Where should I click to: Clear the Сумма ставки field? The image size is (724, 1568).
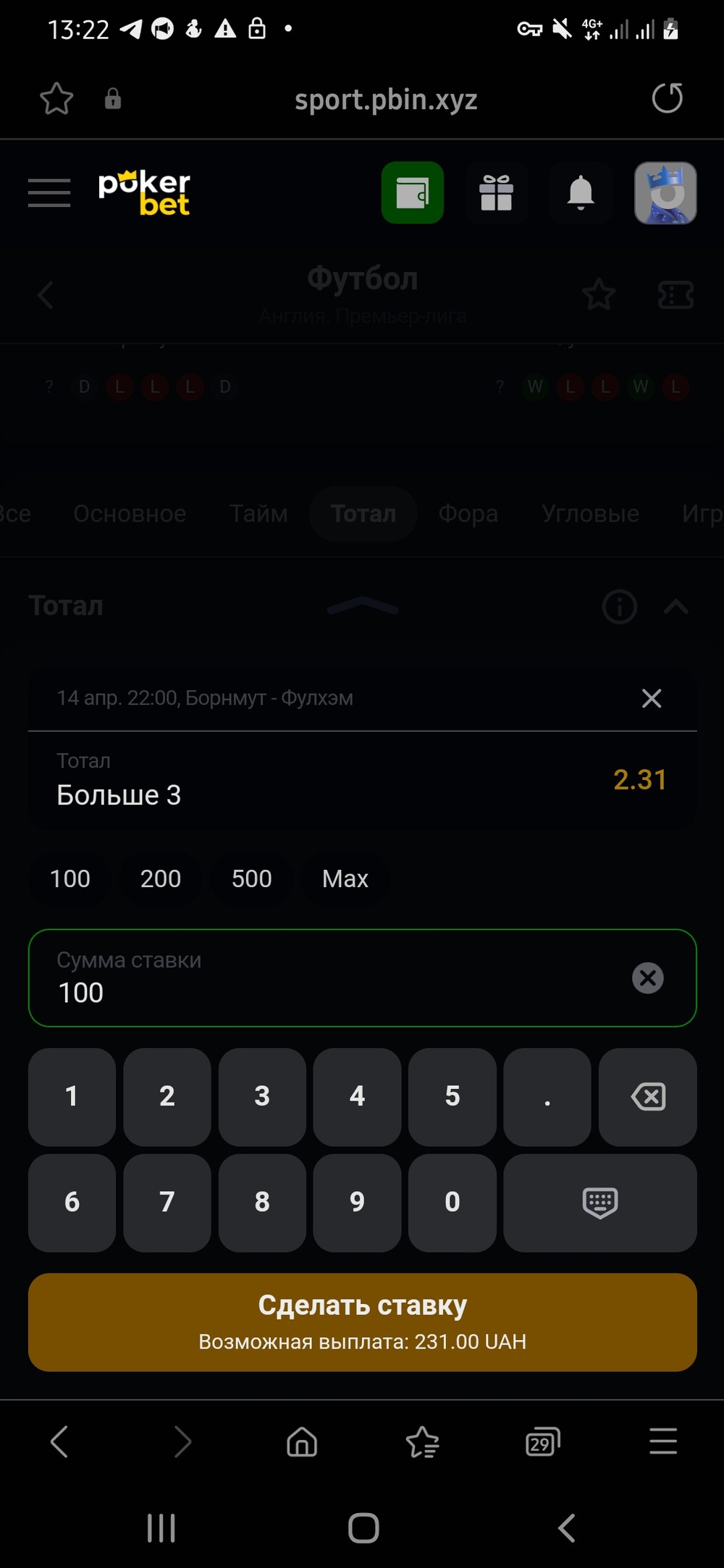point(648,978)
